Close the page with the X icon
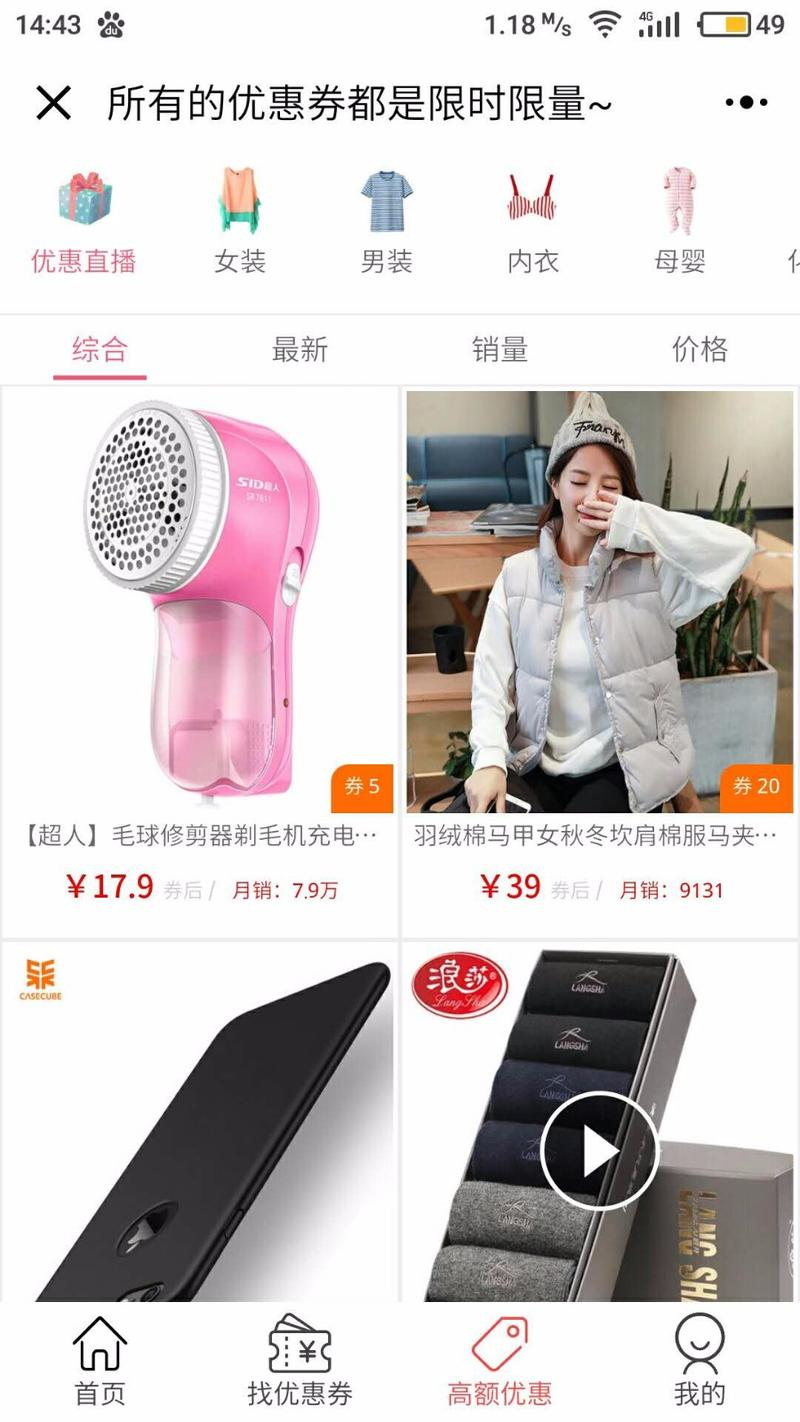800x1422 pixels. point(53,103)
